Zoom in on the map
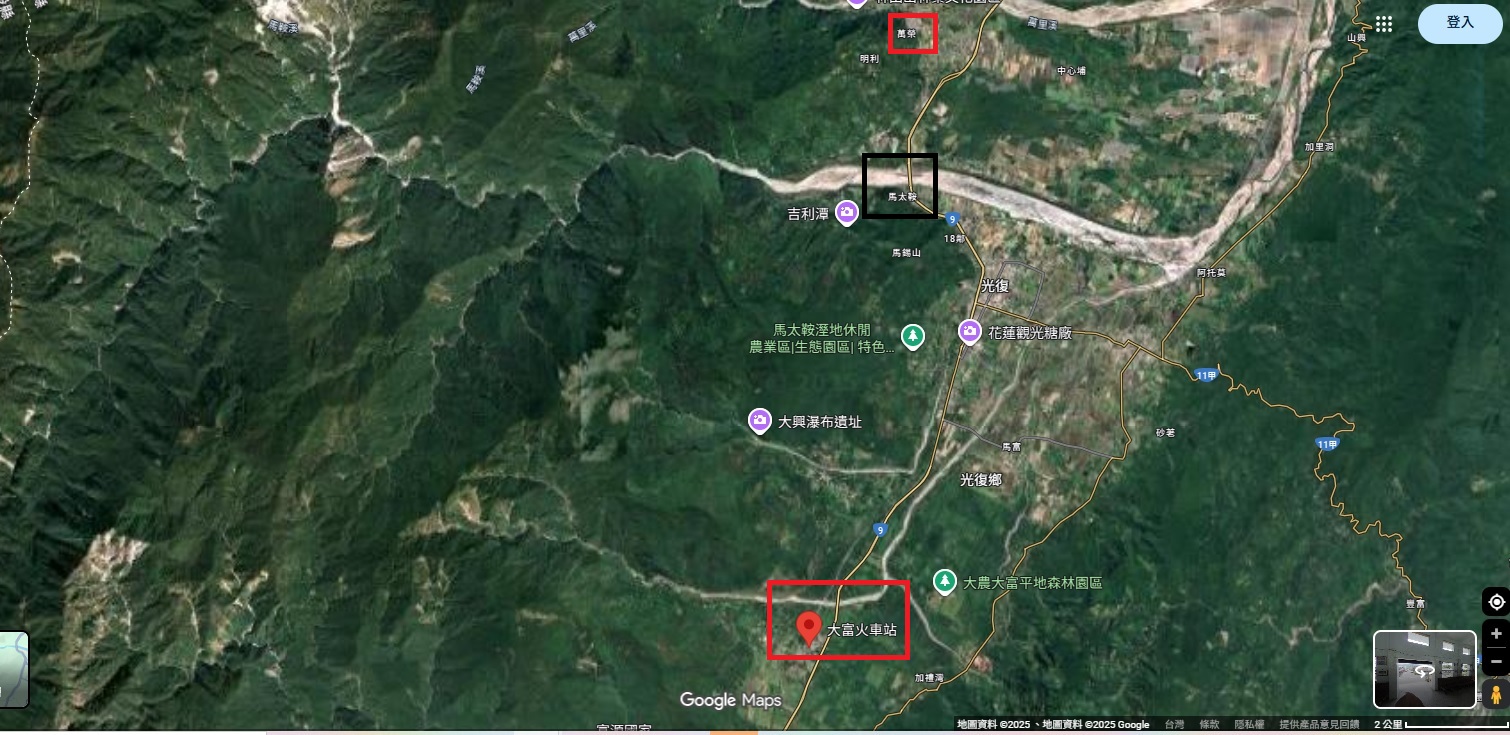The width and height of the screenshot is (1510, 735). click(1496, 633)
